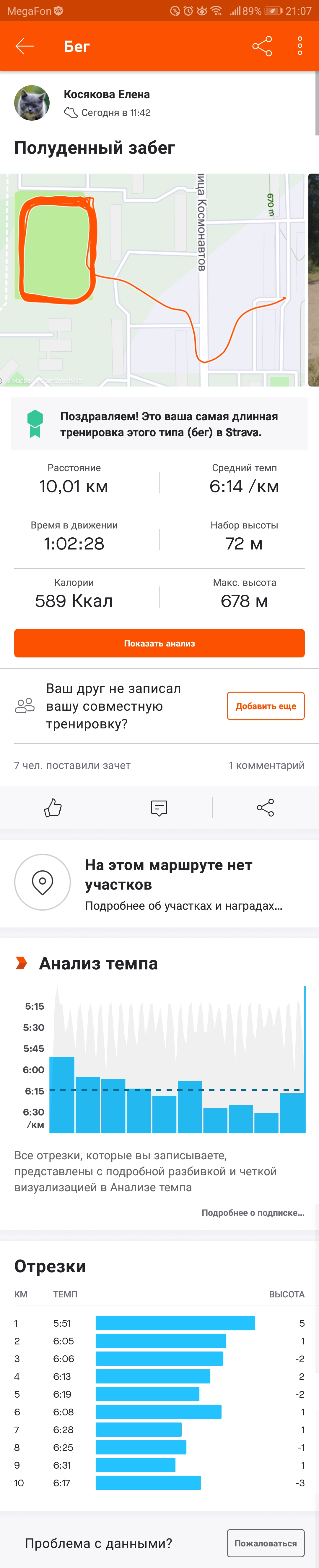The image size is (319, 1568).
Task: Share using icon beside the comment icon
Action: [266, 808]
